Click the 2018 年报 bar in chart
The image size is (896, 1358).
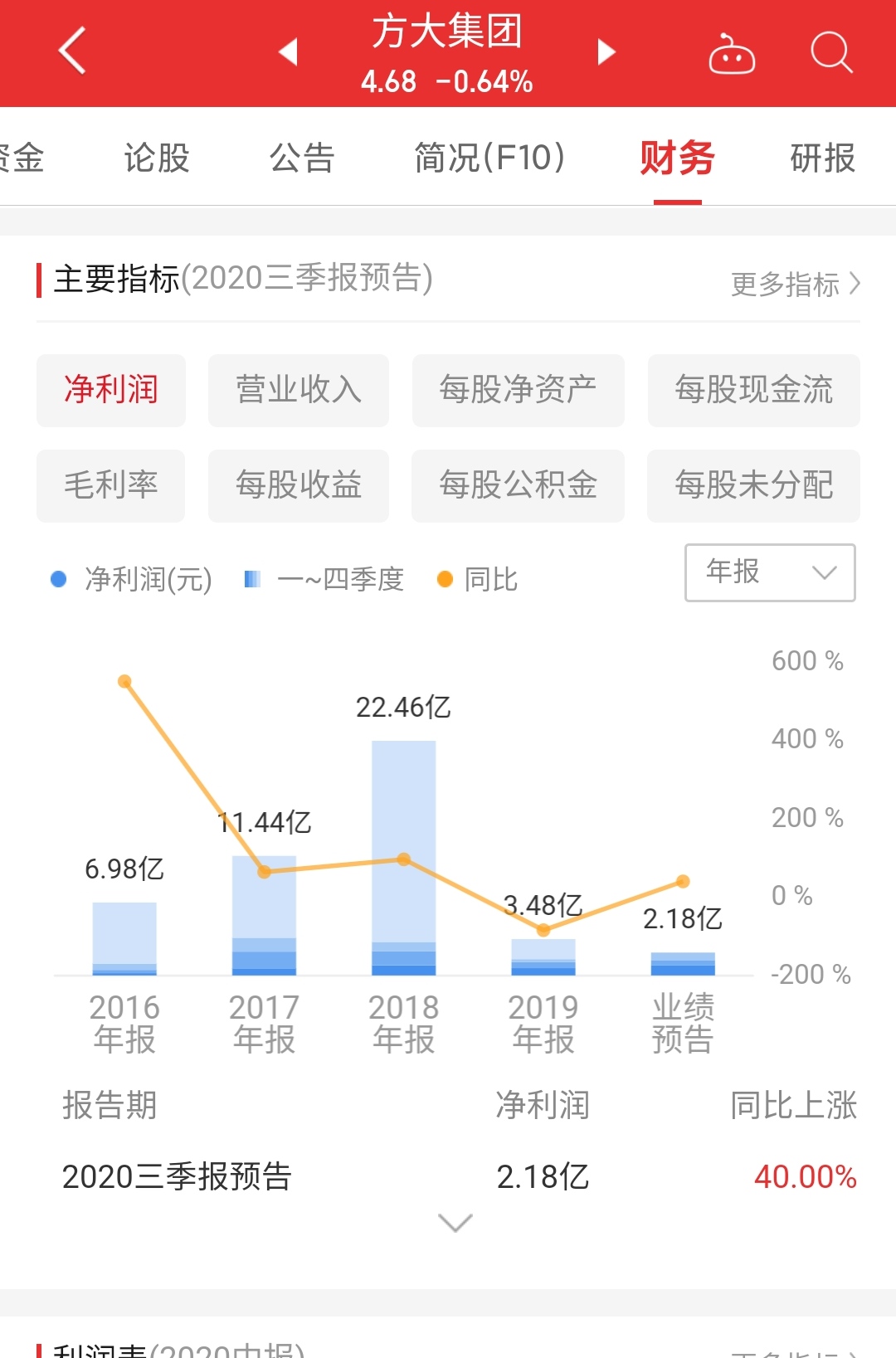tap(404, 854)
